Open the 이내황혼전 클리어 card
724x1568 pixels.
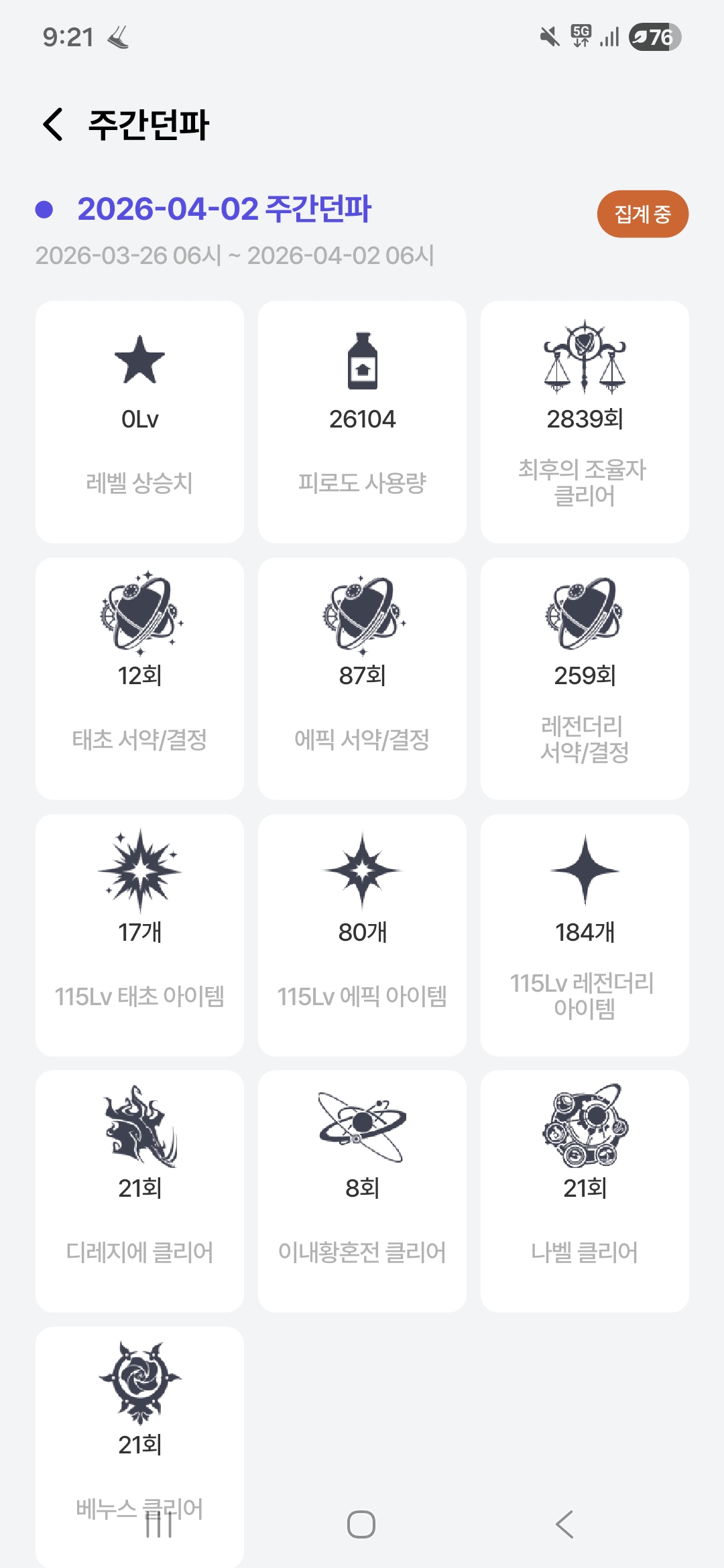point(362,1191)
